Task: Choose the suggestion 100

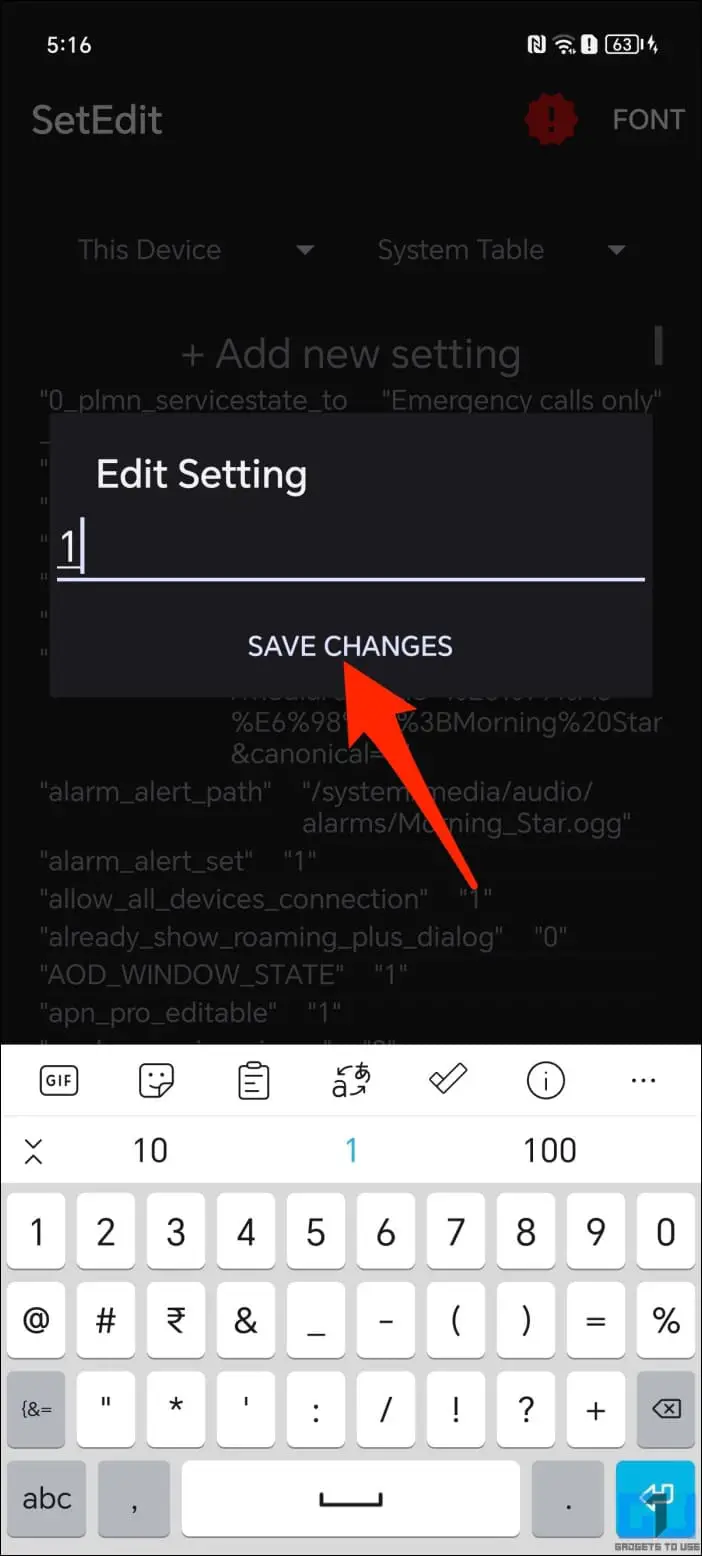Action: [550, 1150]
